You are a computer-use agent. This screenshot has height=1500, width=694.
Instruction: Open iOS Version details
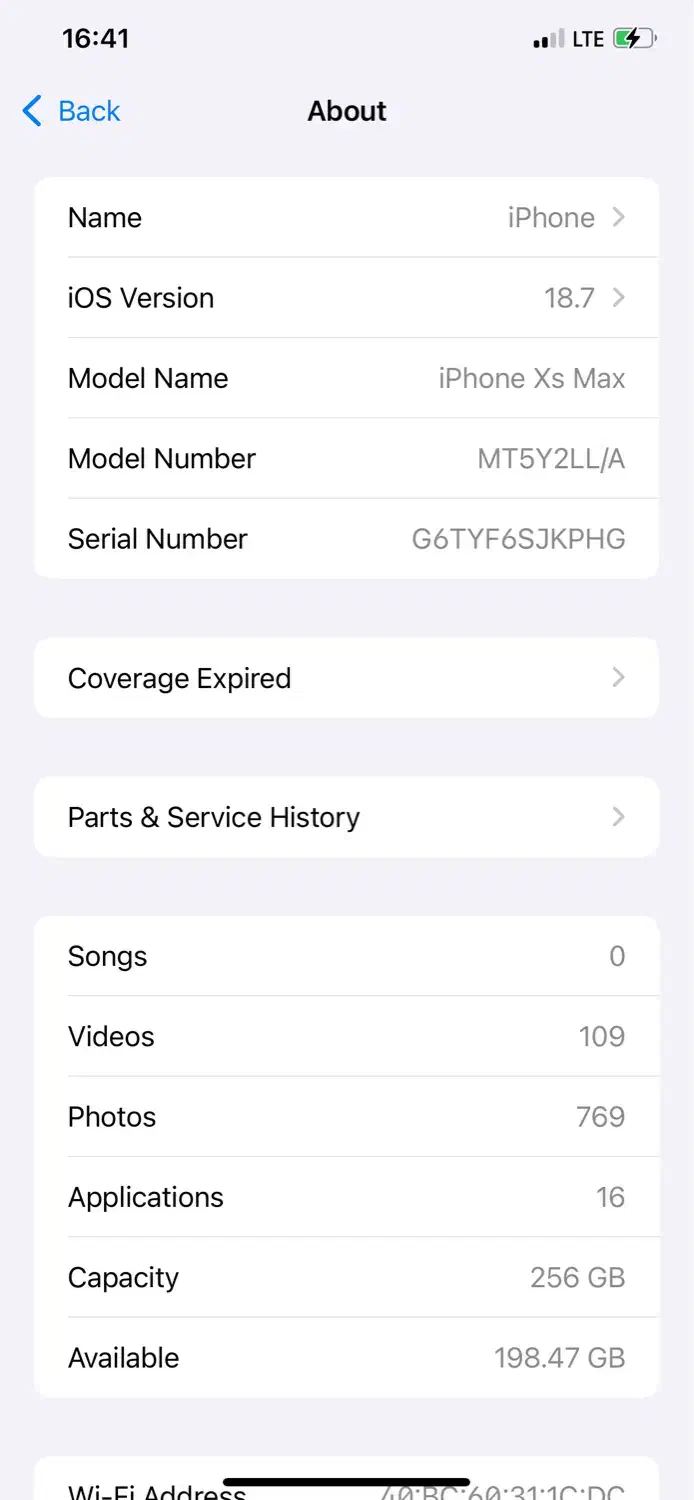(x=346, y=298)
